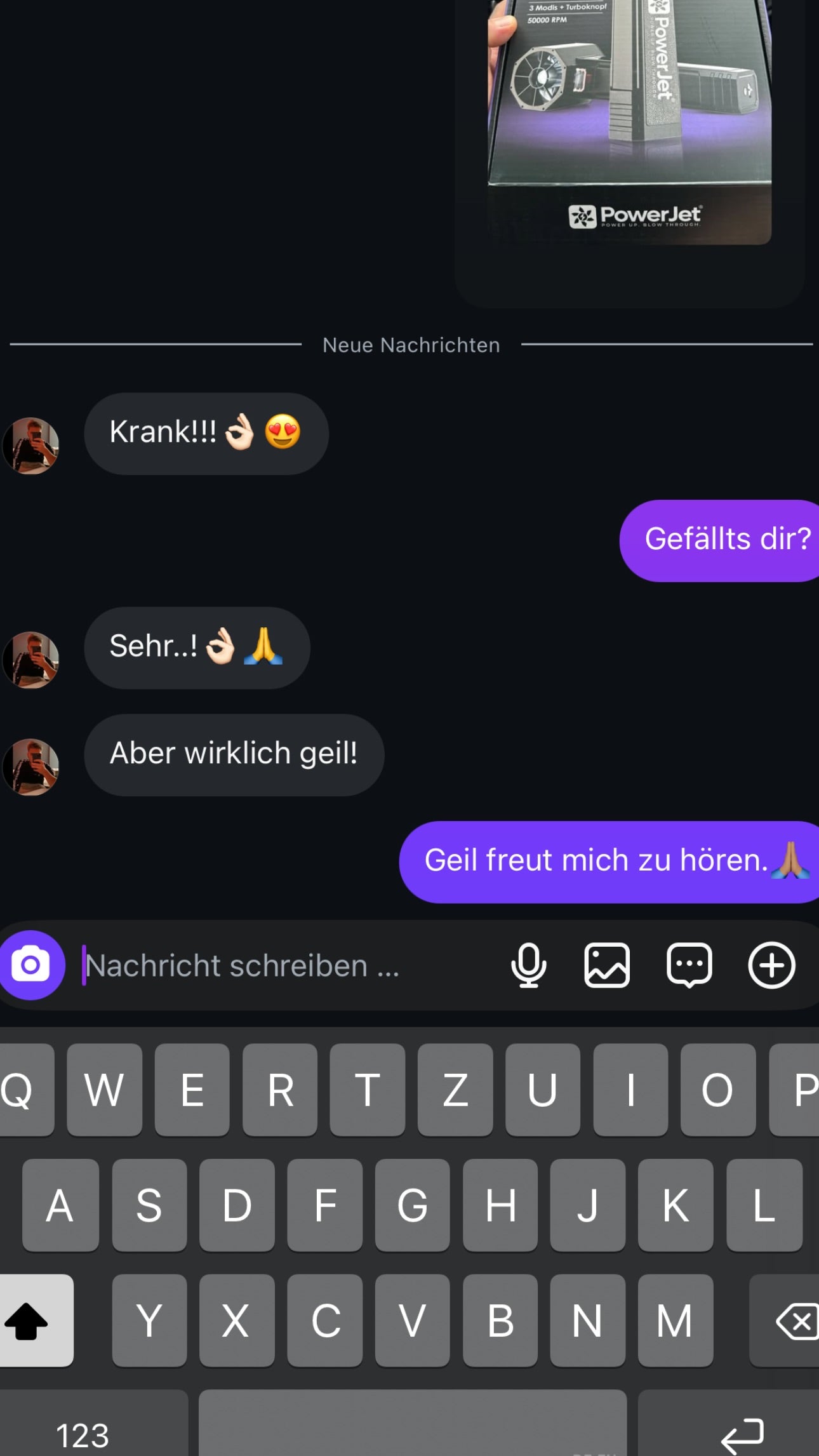This screenshot has width=819, height=1456.
Task: Open the shared PowerJet photo
Action: click(630, 121)
